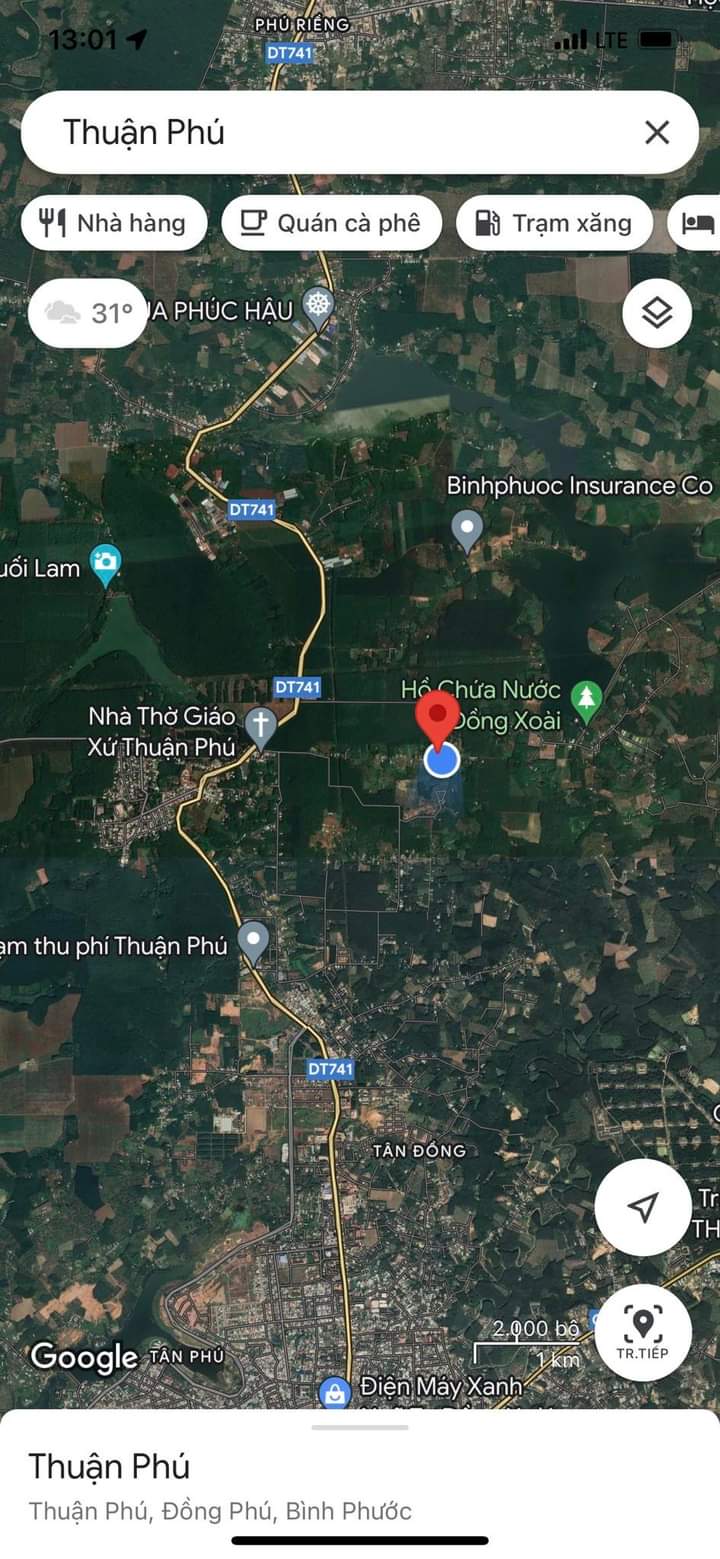Open the map layers button
This screenshot has width=720, height=1559.
pos(657,314)
